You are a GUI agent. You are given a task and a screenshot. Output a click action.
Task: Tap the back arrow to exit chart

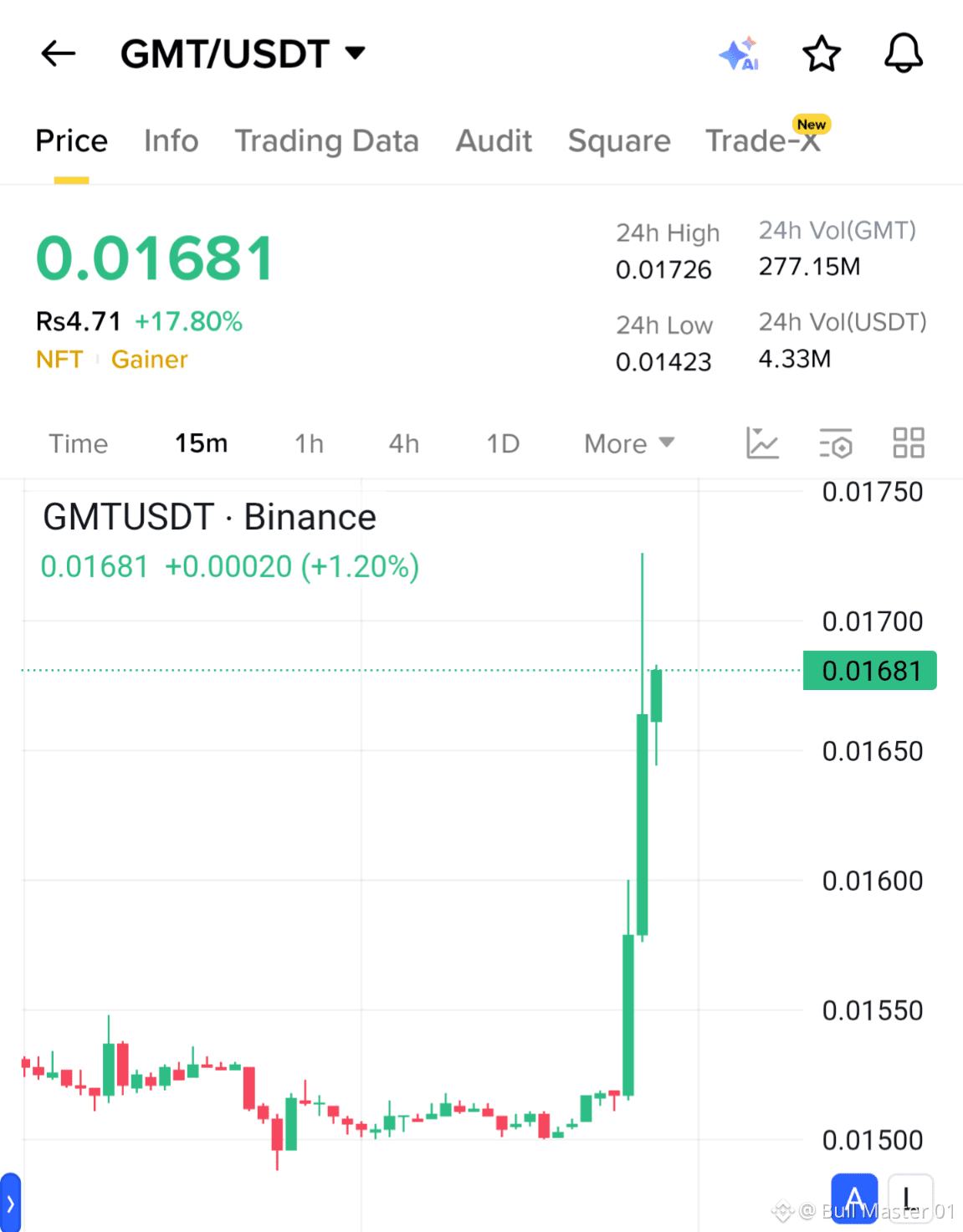point(57,53)
